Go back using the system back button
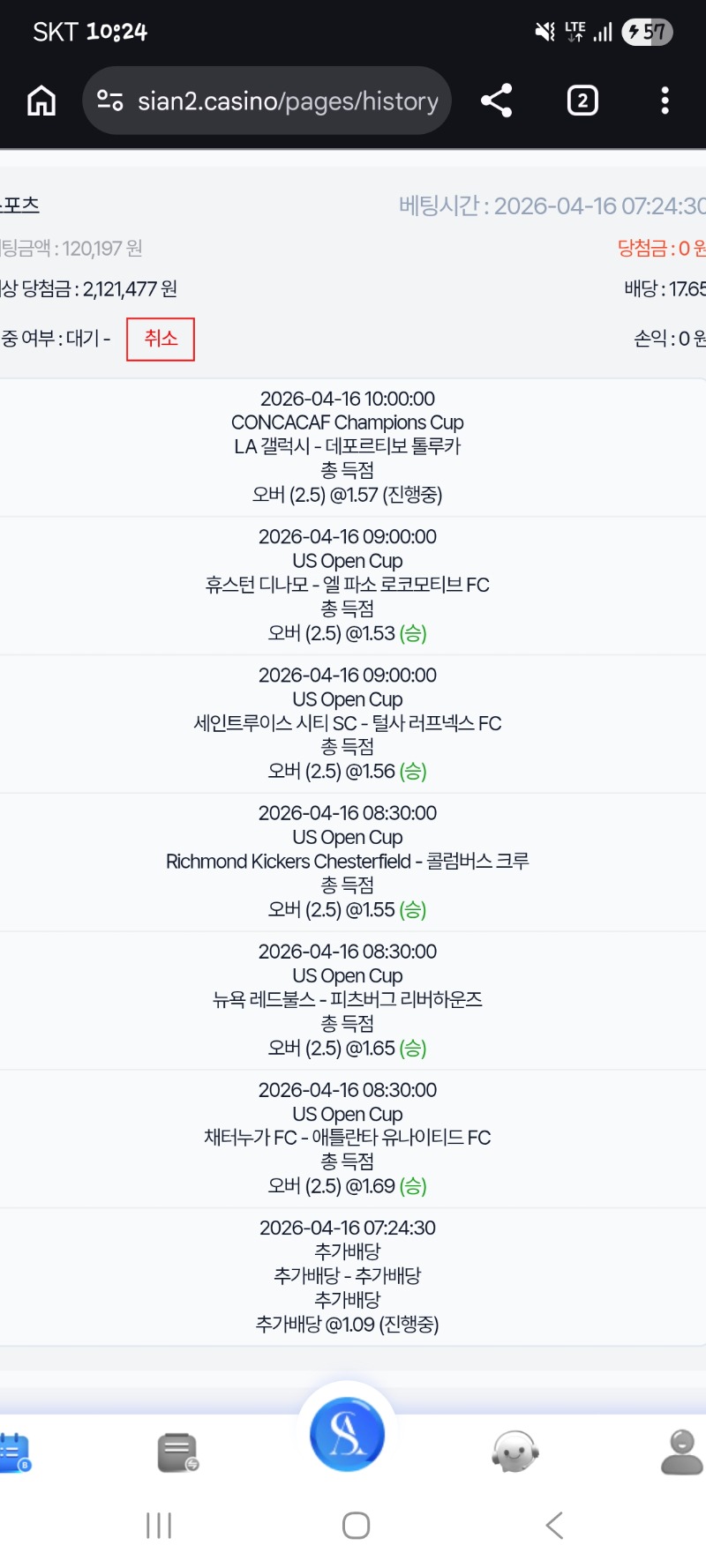 coord(553,1525)
